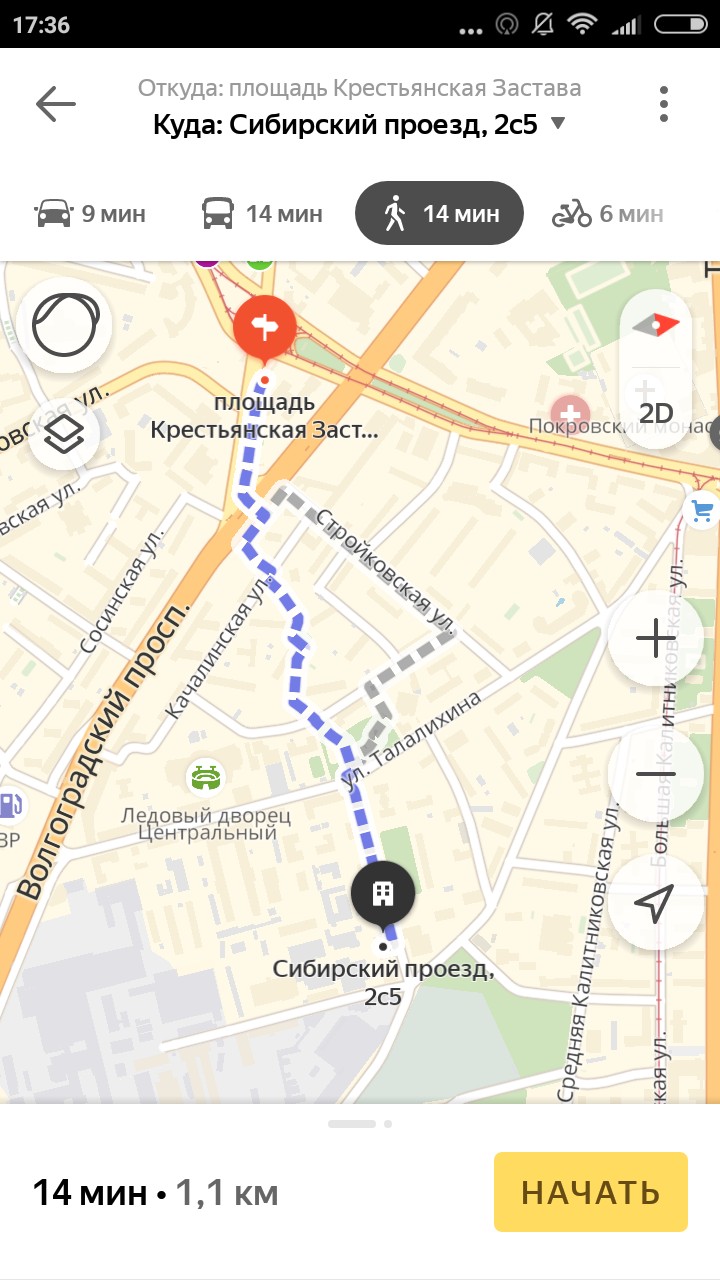This screenshot has height=1280, width=720.
Task: Expand the destination dropdown for Сибирский проезд, 2с5
Action: [558, 125]
